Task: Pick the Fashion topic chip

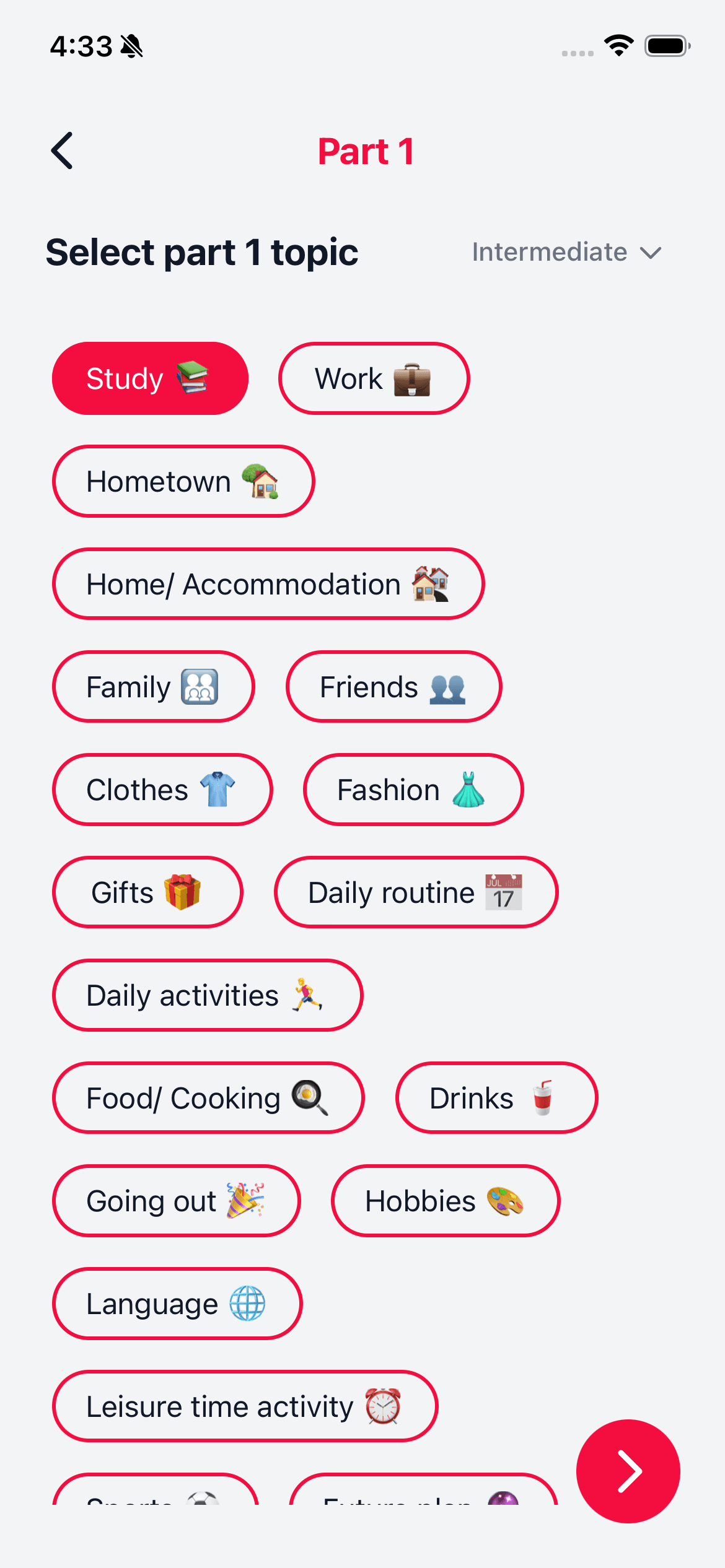Action: click(413, 790)
